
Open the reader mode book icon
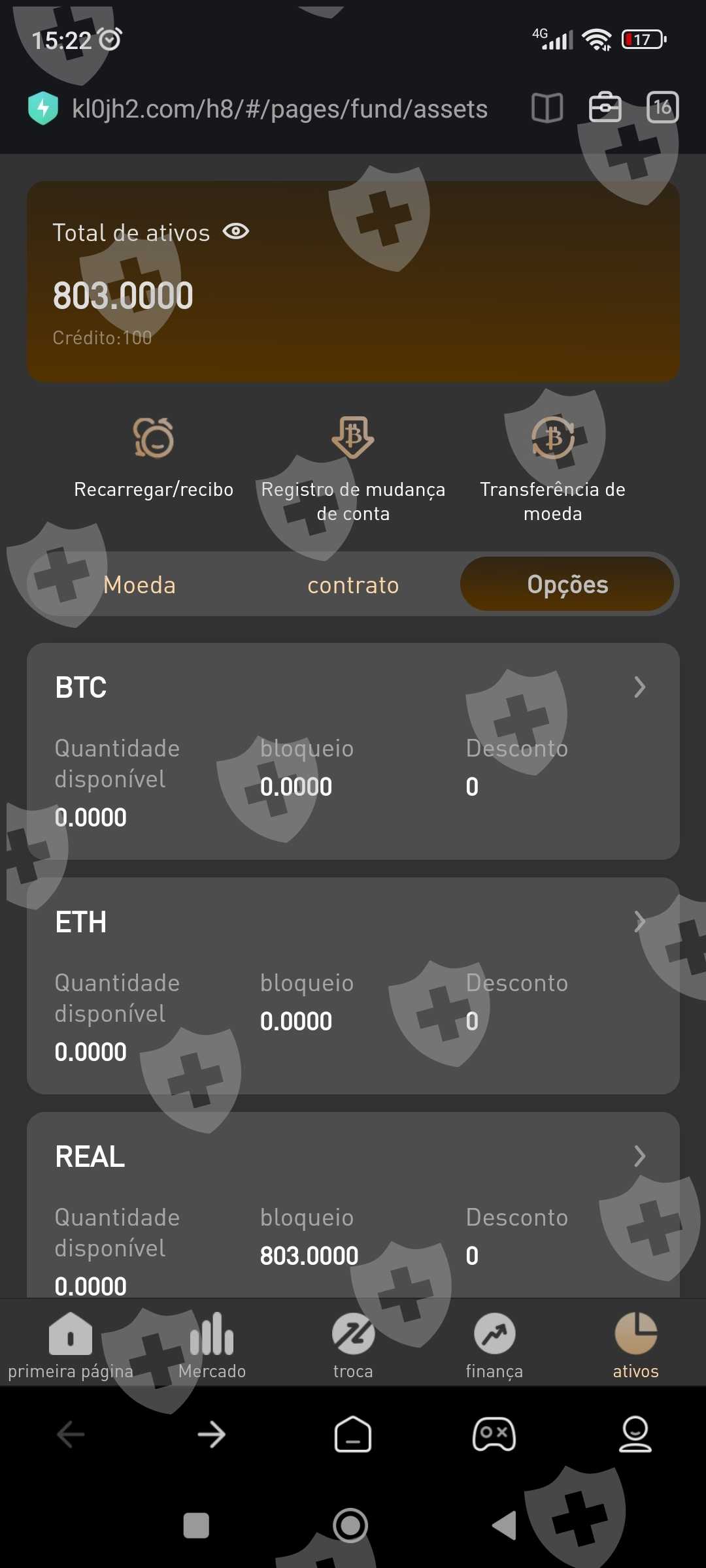547,108
